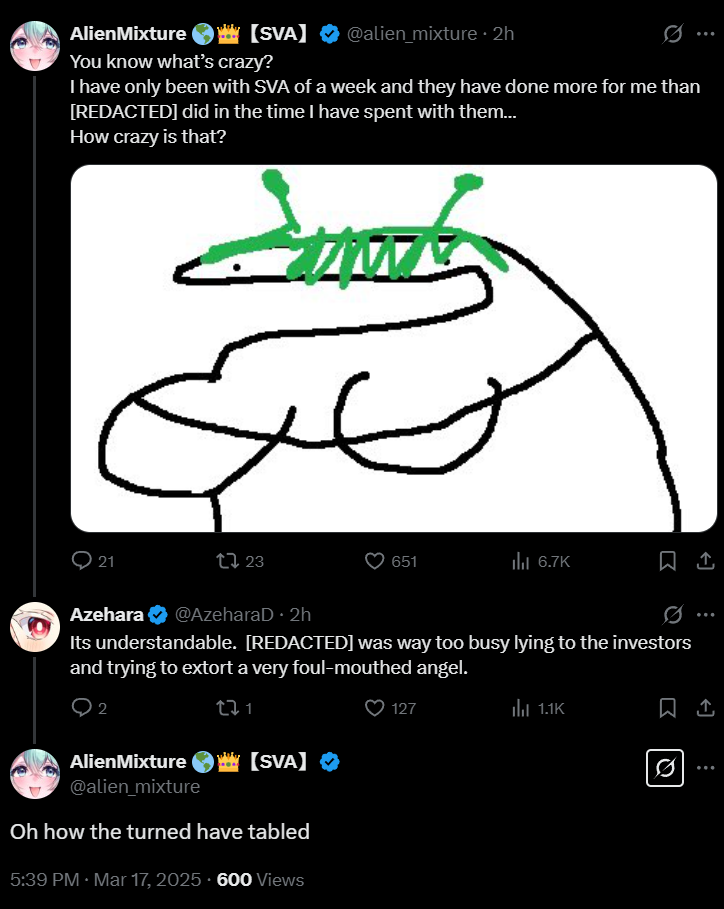Repost Azehara's reply
This screenshot has height=909, width=724.
pos(228,708)
